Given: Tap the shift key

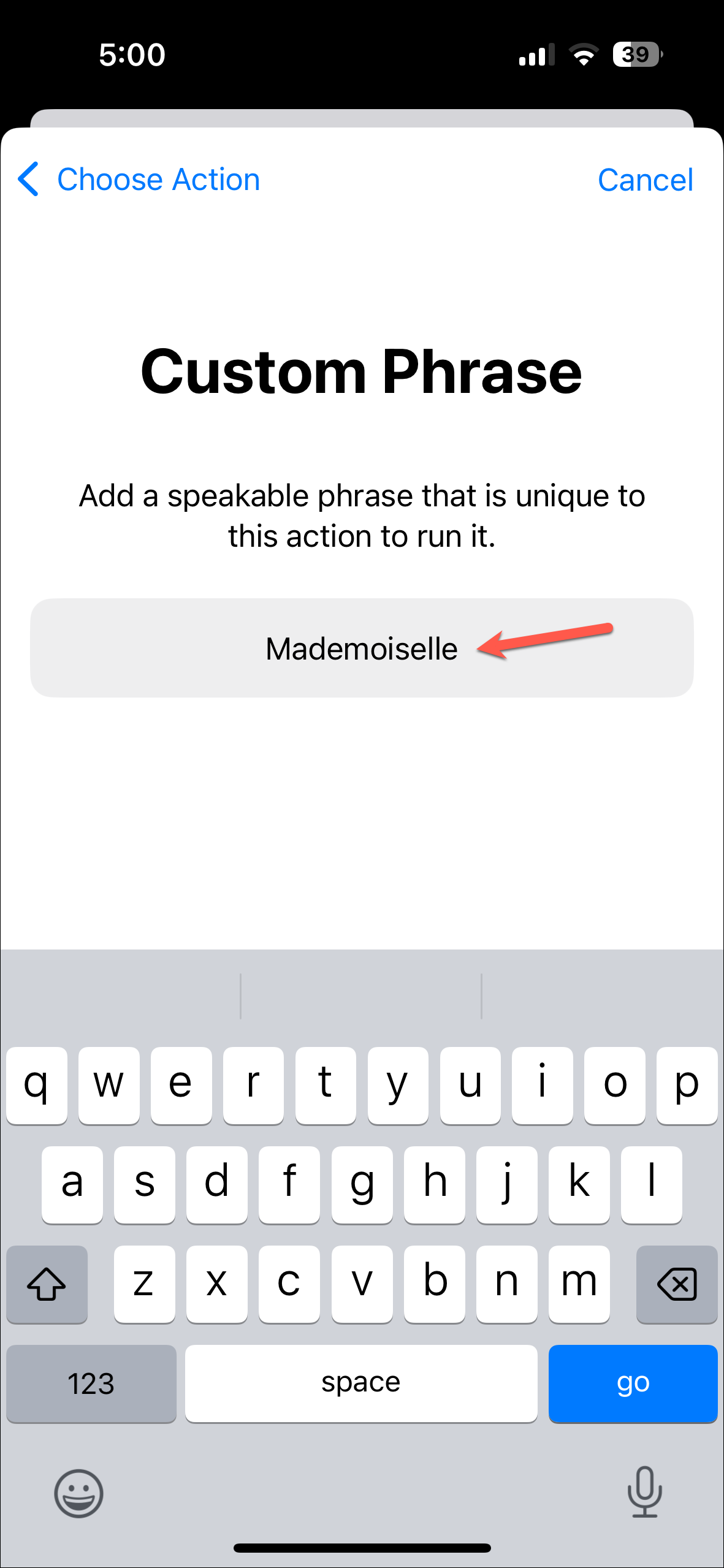Looking at the screenshot, I should pyautogui.click(x=47, y=1284).
